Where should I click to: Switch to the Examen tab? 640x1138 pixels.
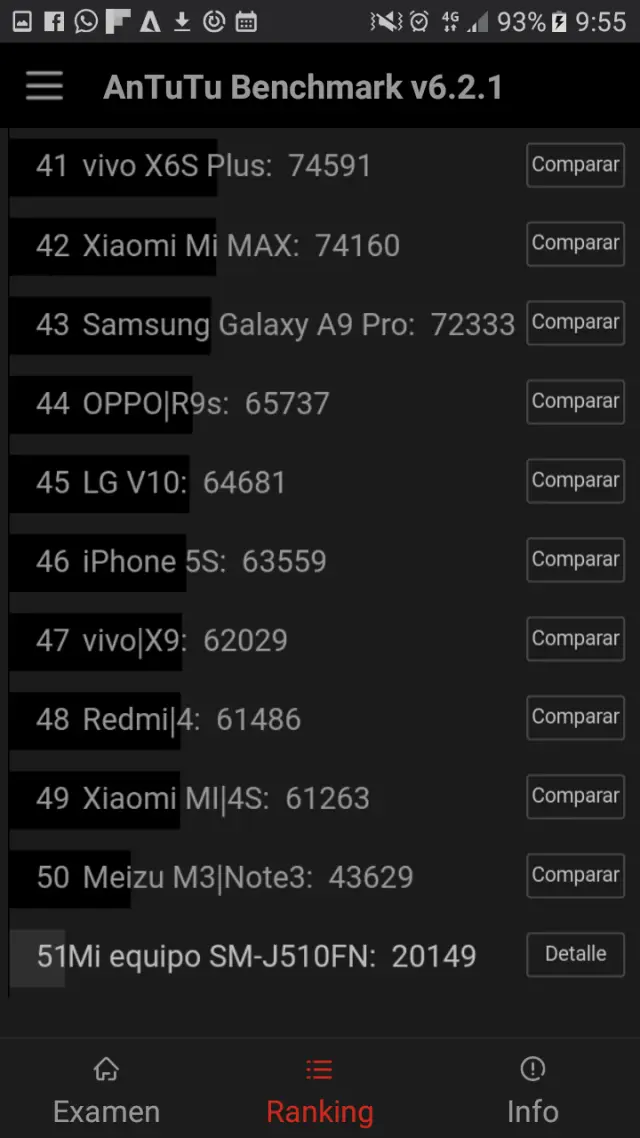[106, 1092]
